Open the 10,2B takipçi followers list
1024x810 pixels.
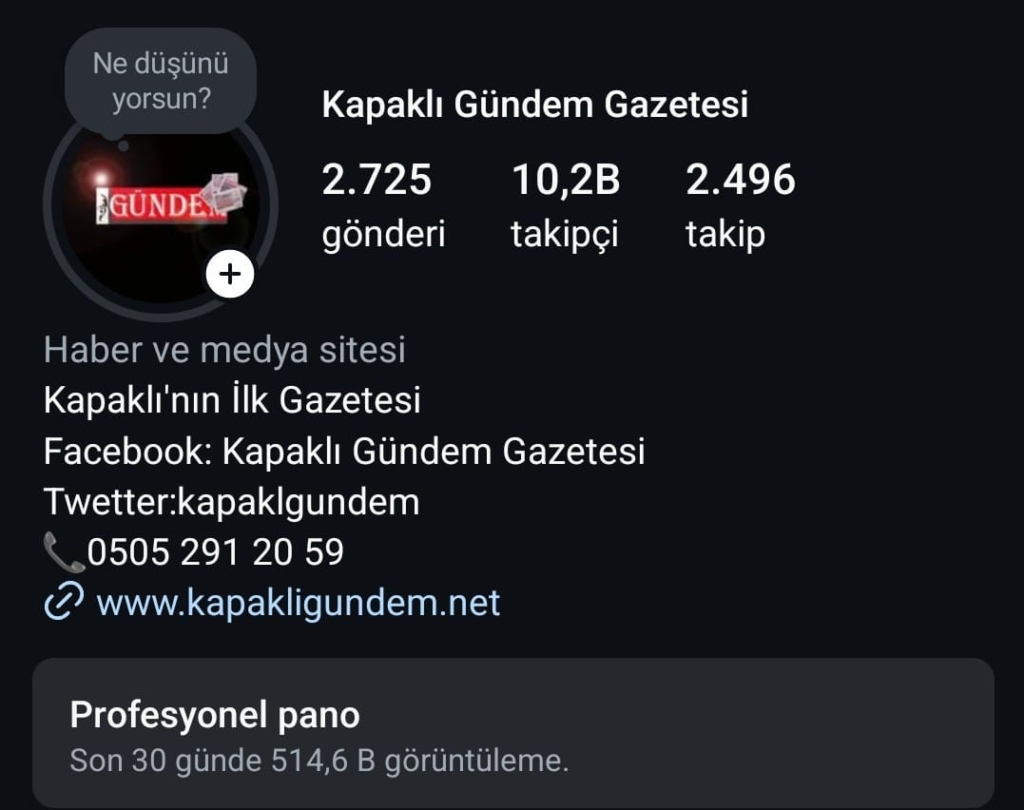(565, 206)
